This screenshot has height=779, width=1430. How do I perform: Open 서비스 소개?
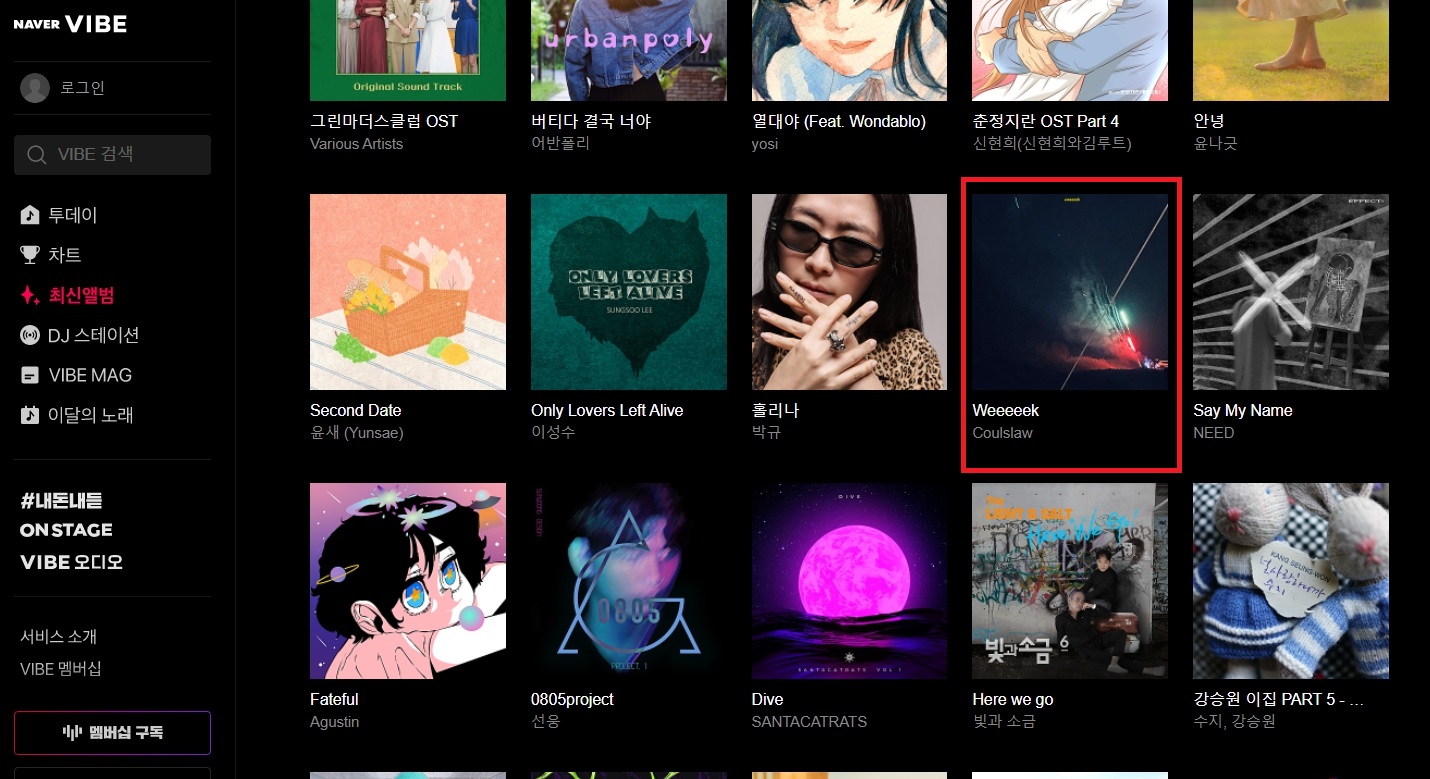coord(58,637)
